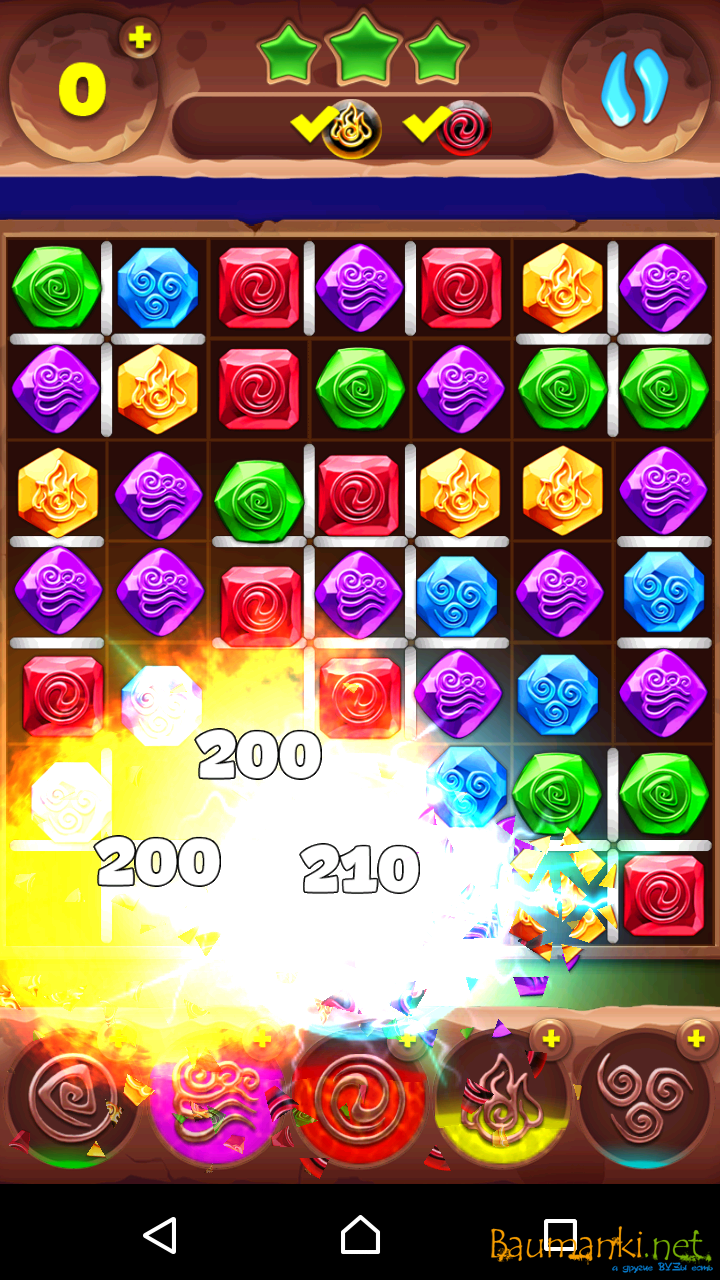Pause the game with the blue button
This screenshot has width=720, height=1280.
(634, 88)
